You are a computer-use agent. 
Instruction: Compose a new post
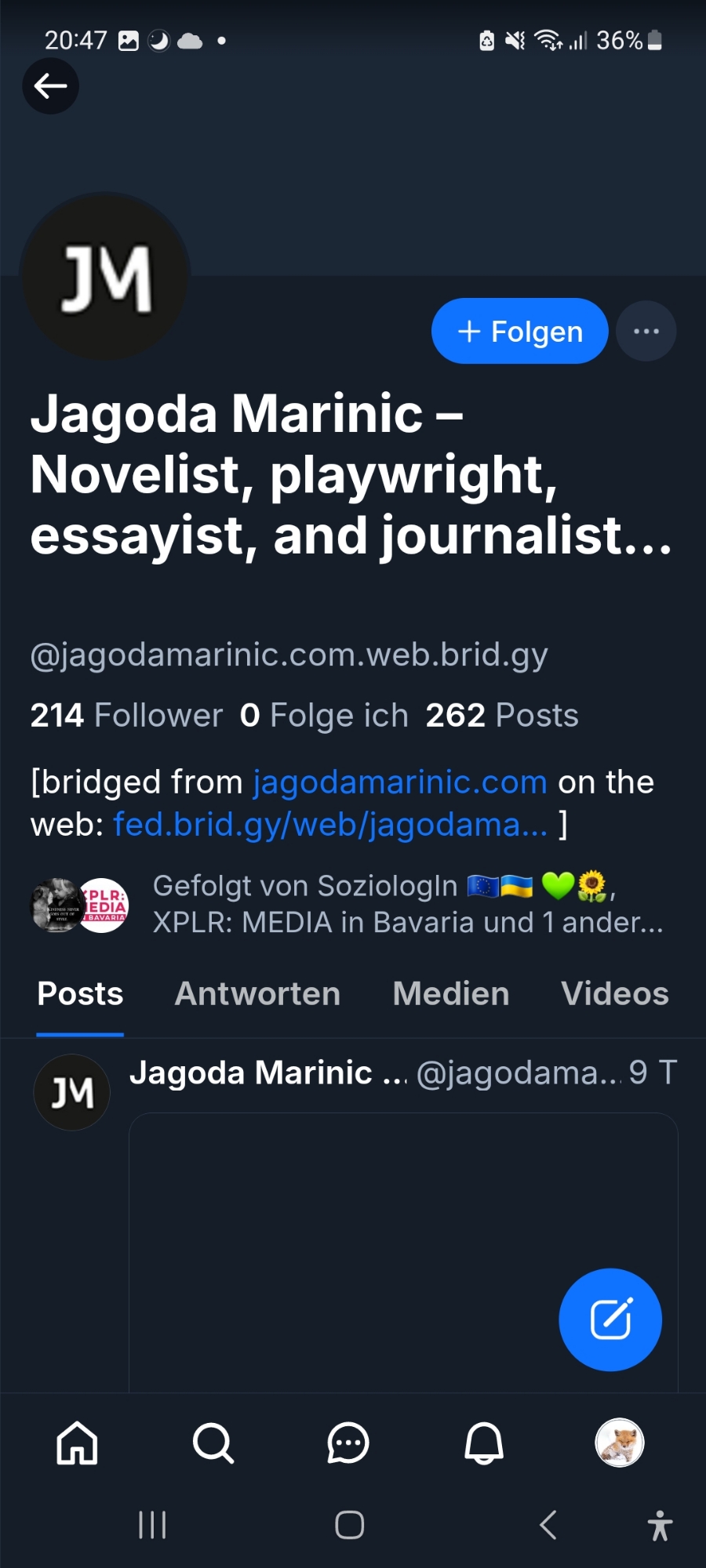coord(610,1319)
